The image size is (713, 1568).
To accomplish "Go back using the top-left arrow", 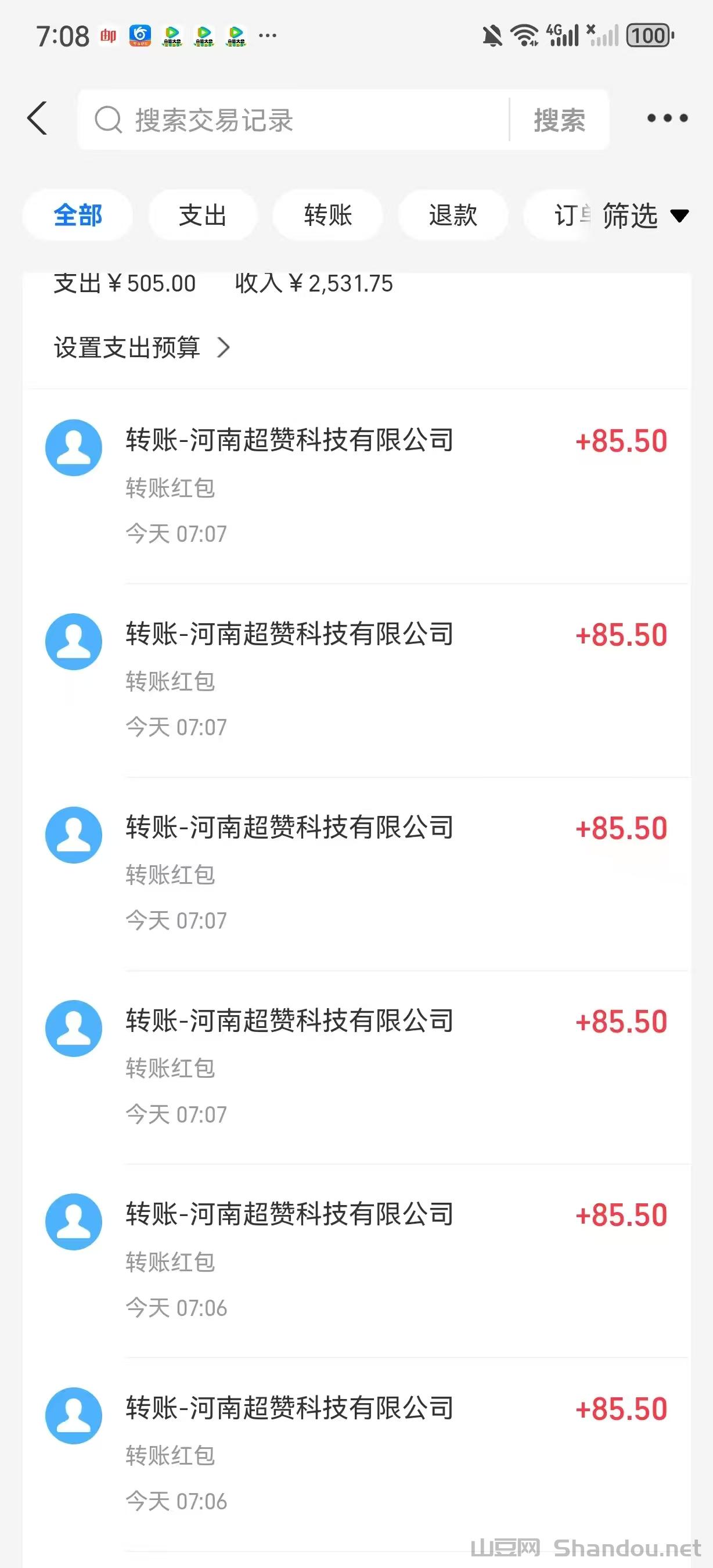I will [x=37, y=118].
